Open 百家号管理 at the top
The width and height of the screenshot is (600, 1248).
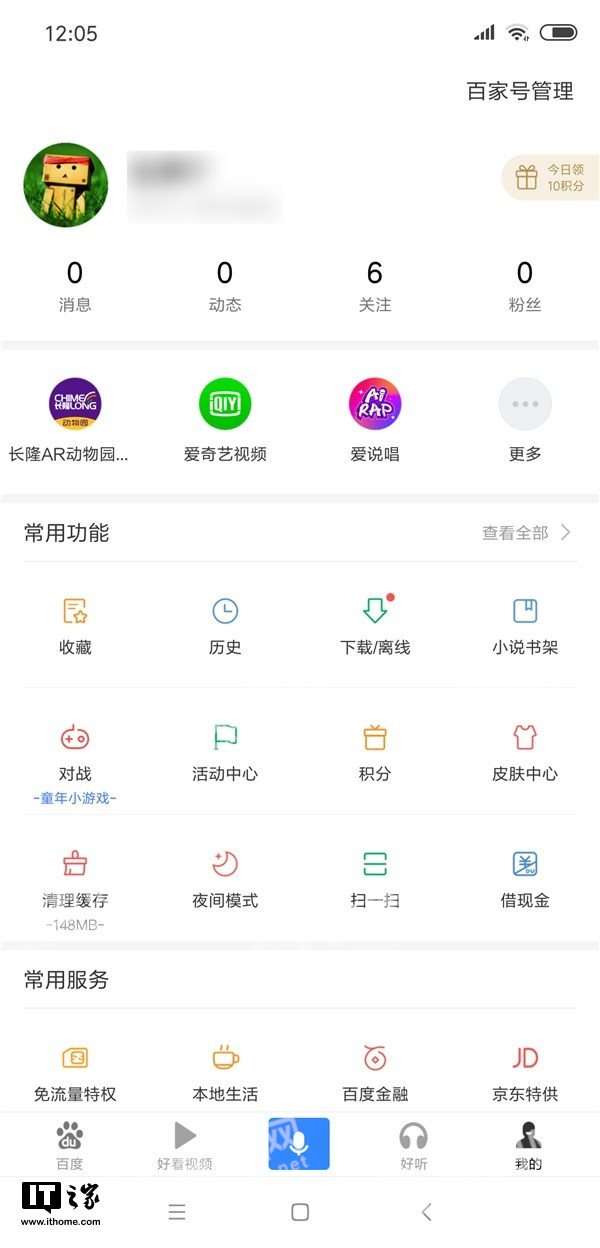[x=520, y=92]
